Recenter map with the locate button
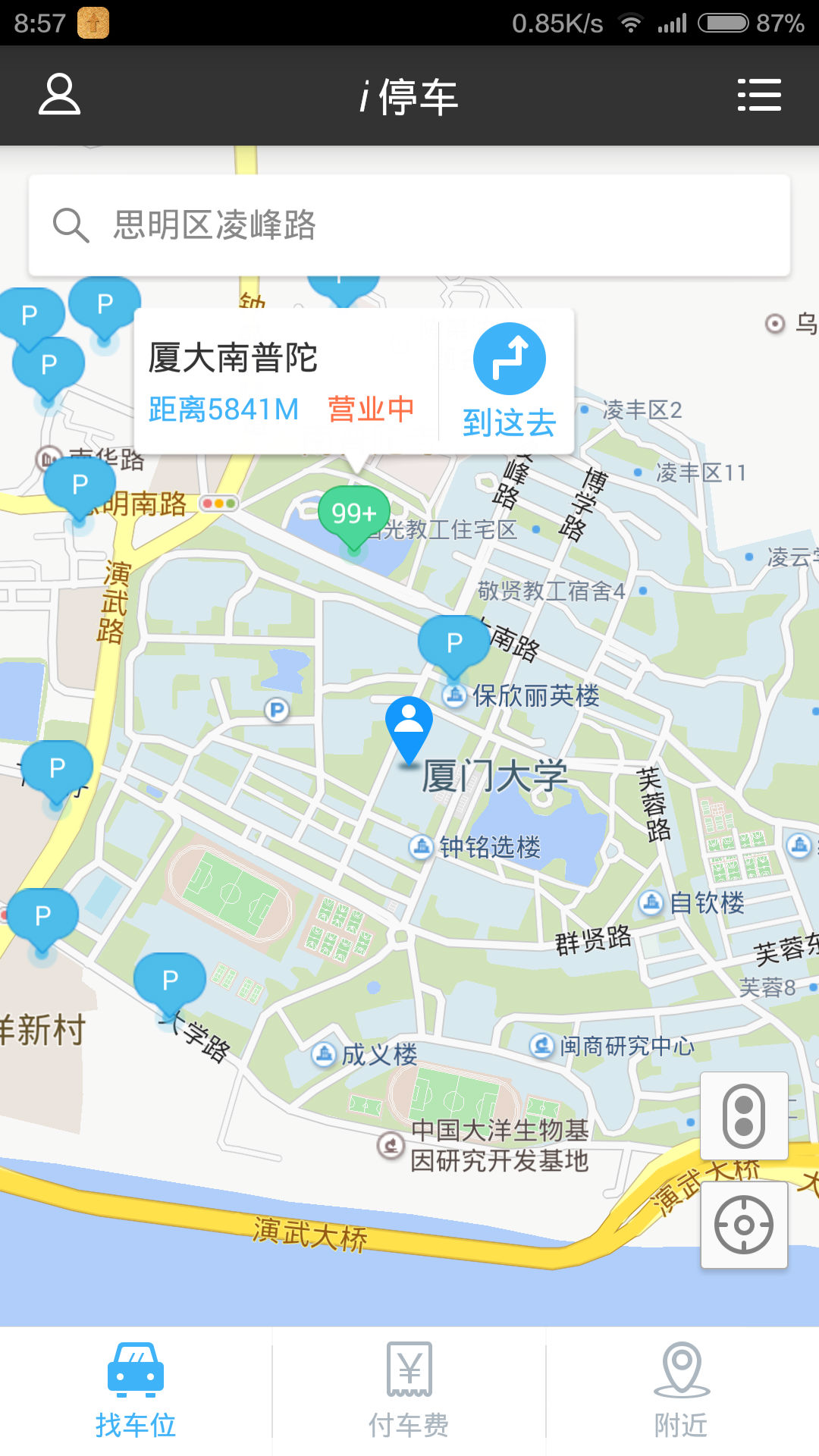This screenshot has width=819, height=1456. [x=744, y=1225]
